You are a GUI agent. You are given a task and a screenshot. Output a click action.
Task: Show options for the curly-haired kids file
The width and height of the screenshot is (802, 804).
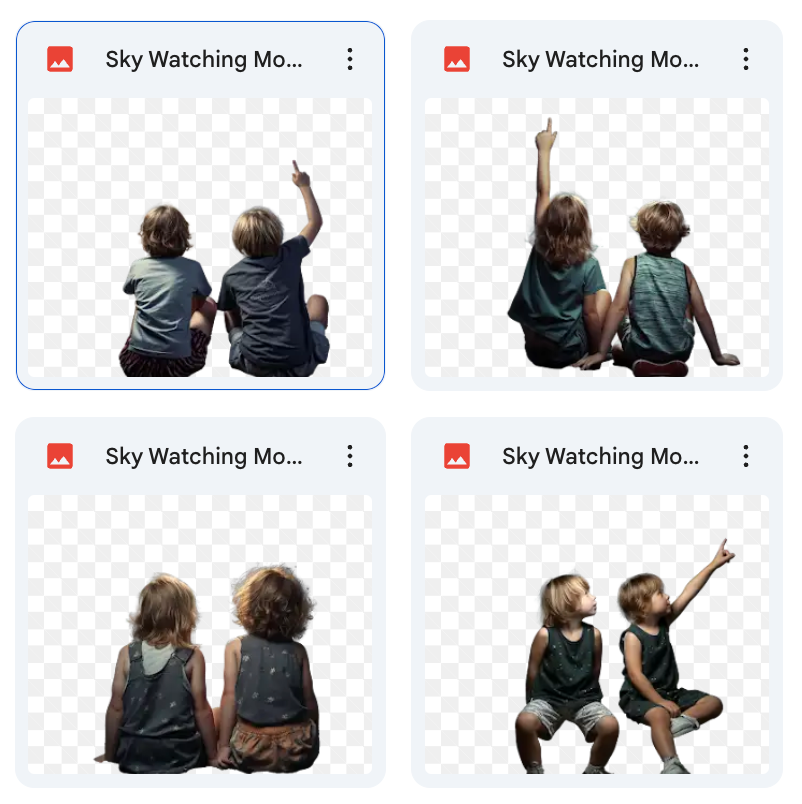tap(349, 456)
